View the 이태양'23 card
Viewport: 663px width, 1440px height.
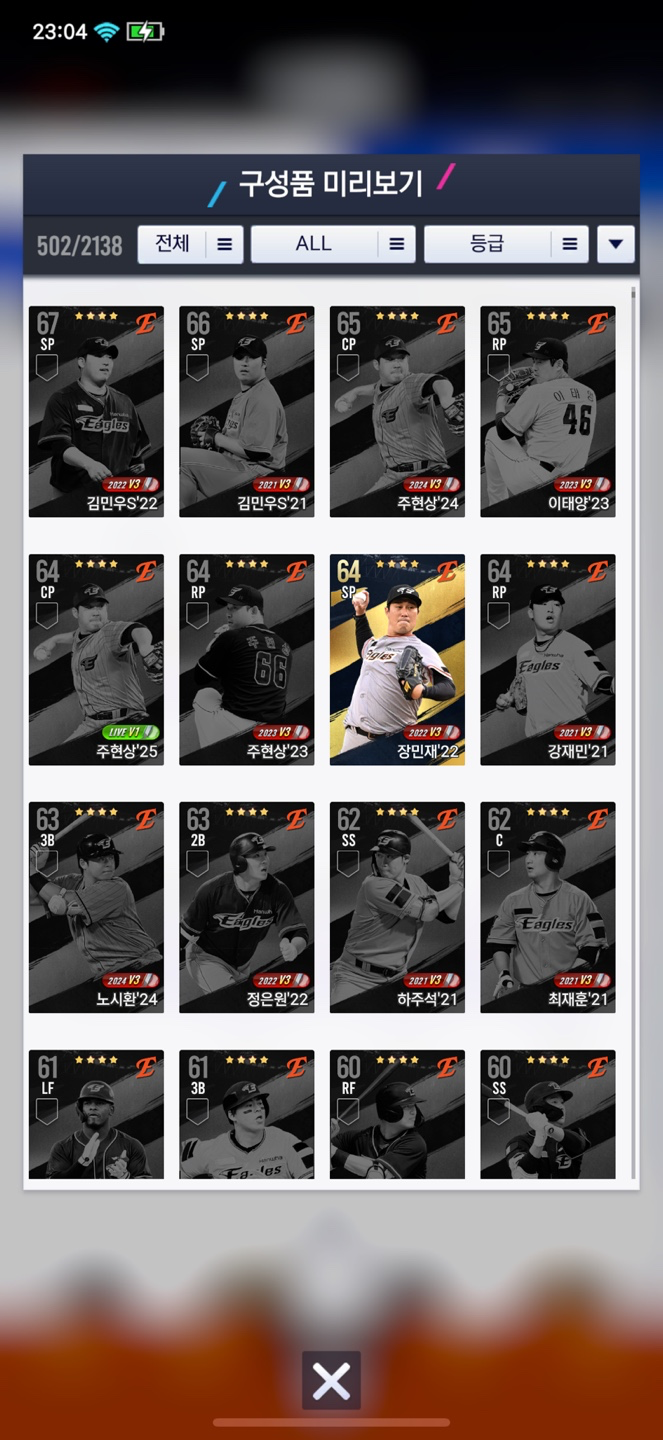547,411
